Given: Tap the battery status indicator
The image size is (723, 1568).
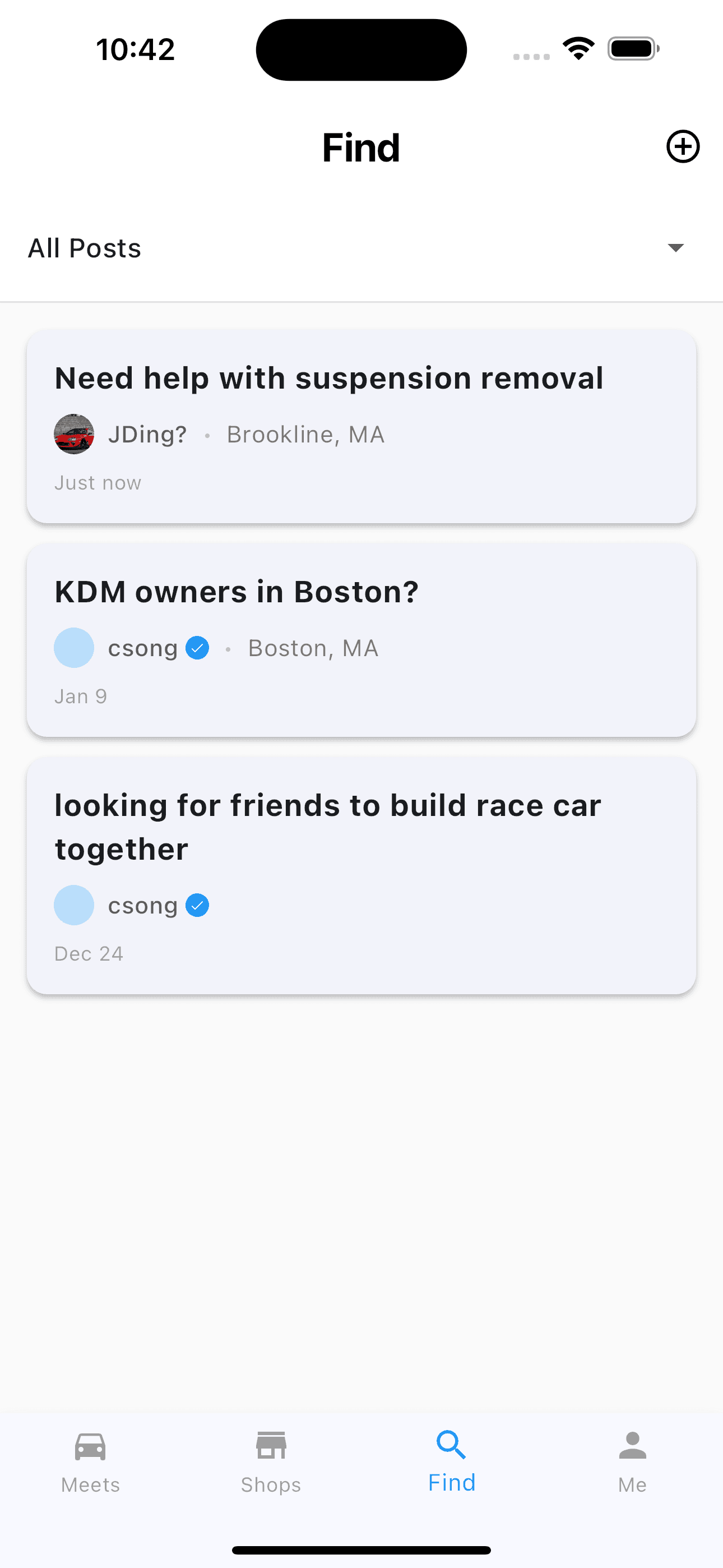Looking at the screenshot, I should click(633, 49).
